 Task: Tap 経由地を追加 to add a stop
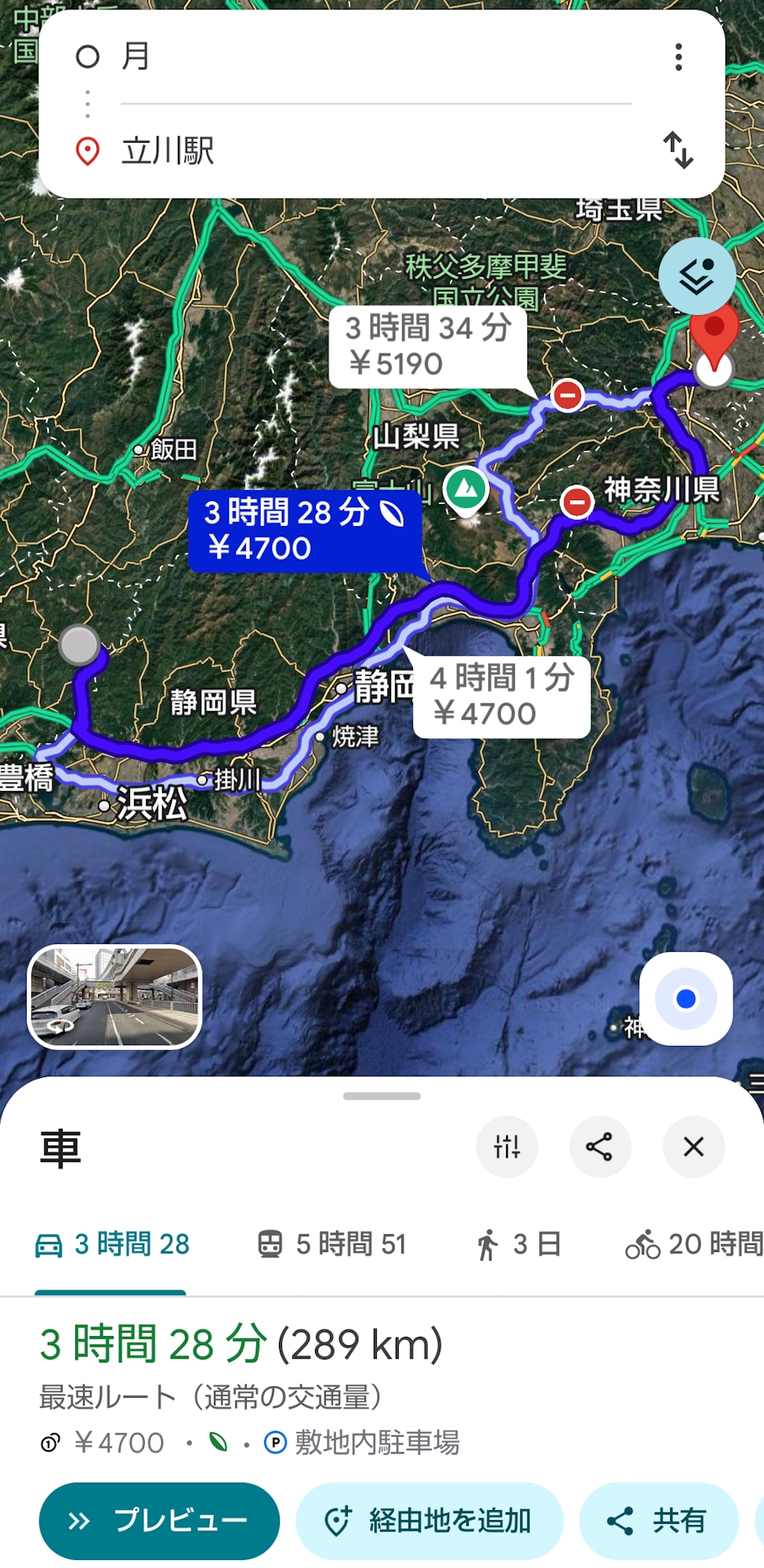pos(429,1521)
